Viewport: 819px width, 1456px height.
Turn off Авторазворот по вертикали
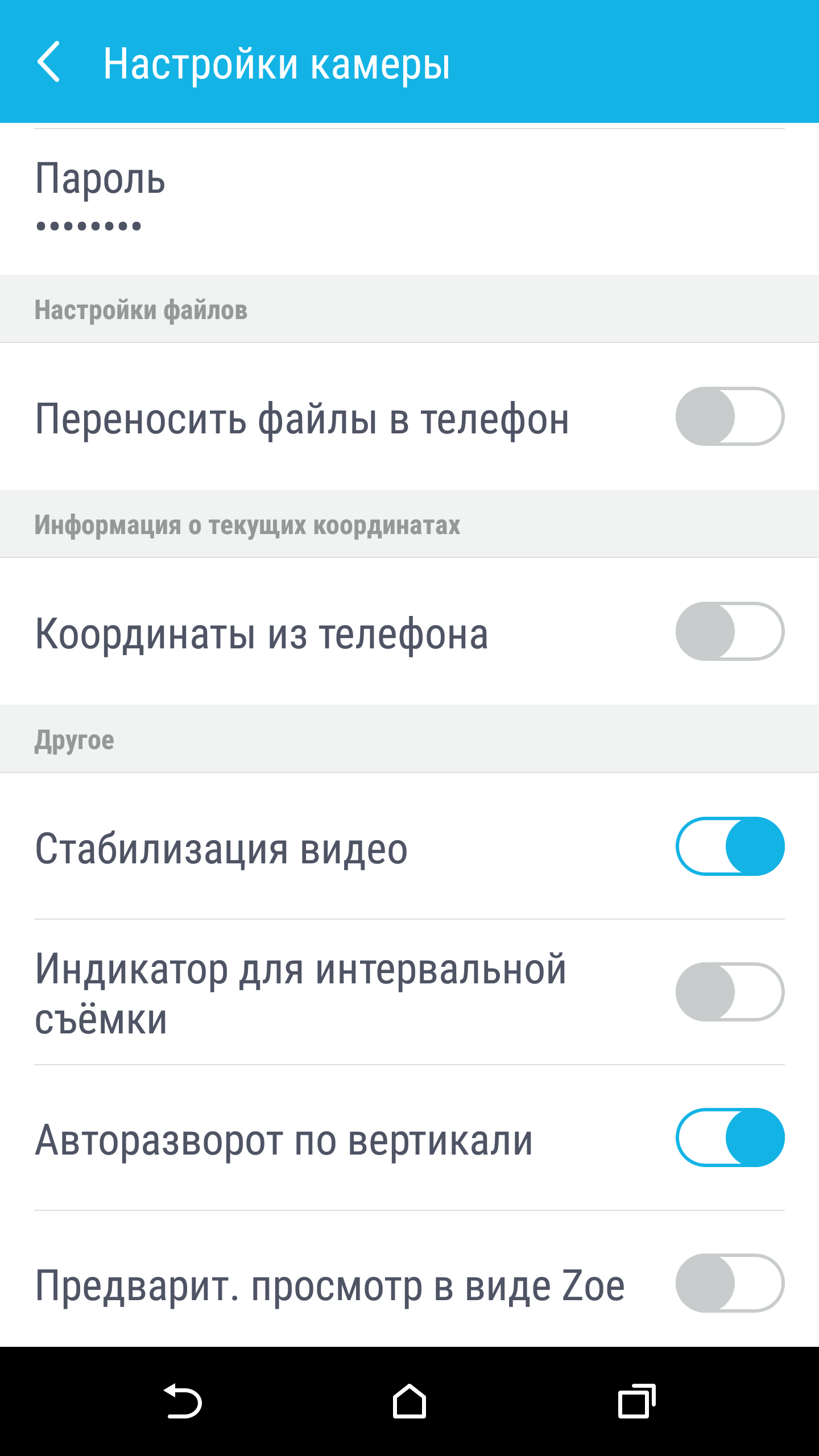point(729,1137)
